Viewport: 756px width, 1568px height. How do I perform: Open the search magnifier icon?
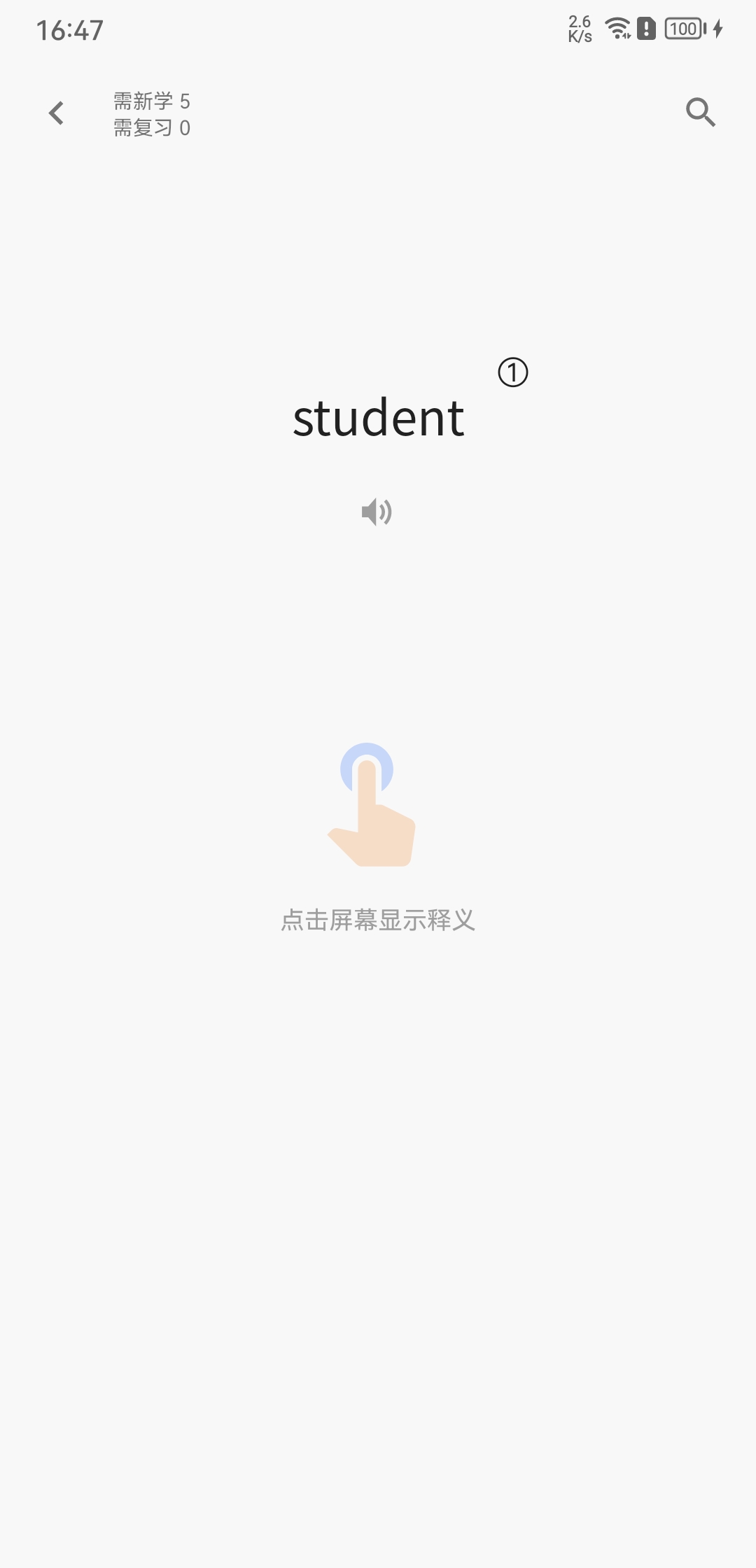coord(700,112)
